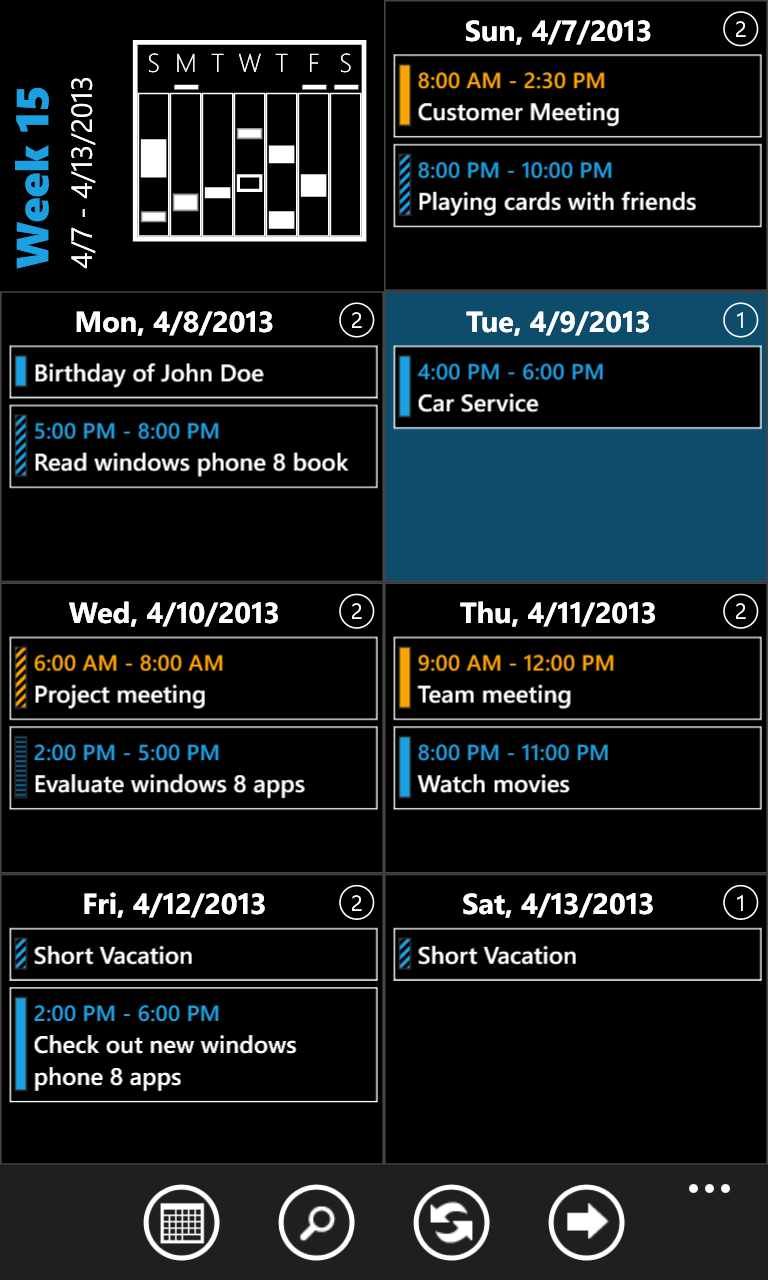This screenshot has height=1280, width=768.
Task: Open the Car Service appointment
Action: [577, 388]
